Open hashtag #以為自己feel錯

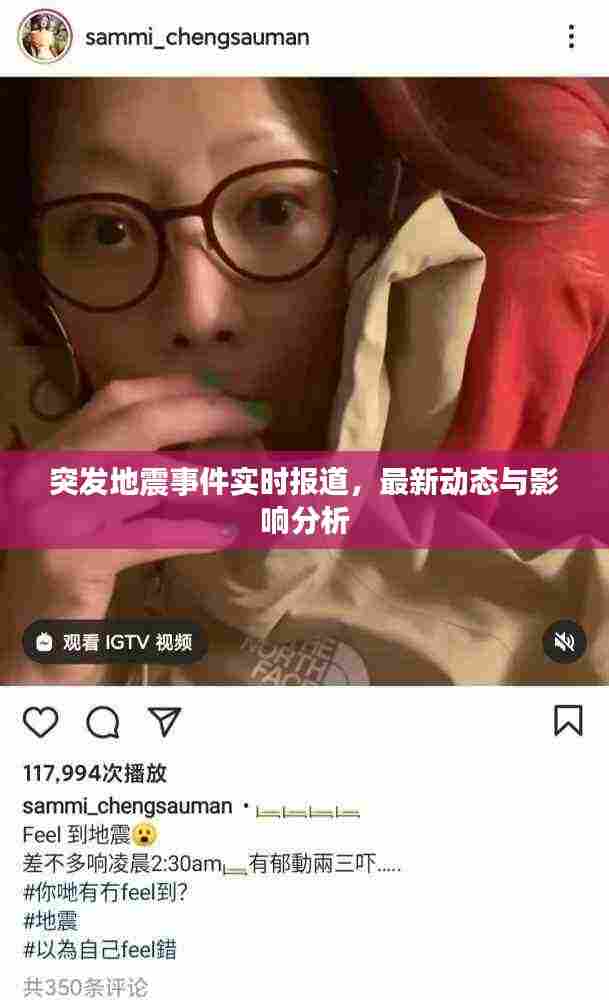point(99,949)
